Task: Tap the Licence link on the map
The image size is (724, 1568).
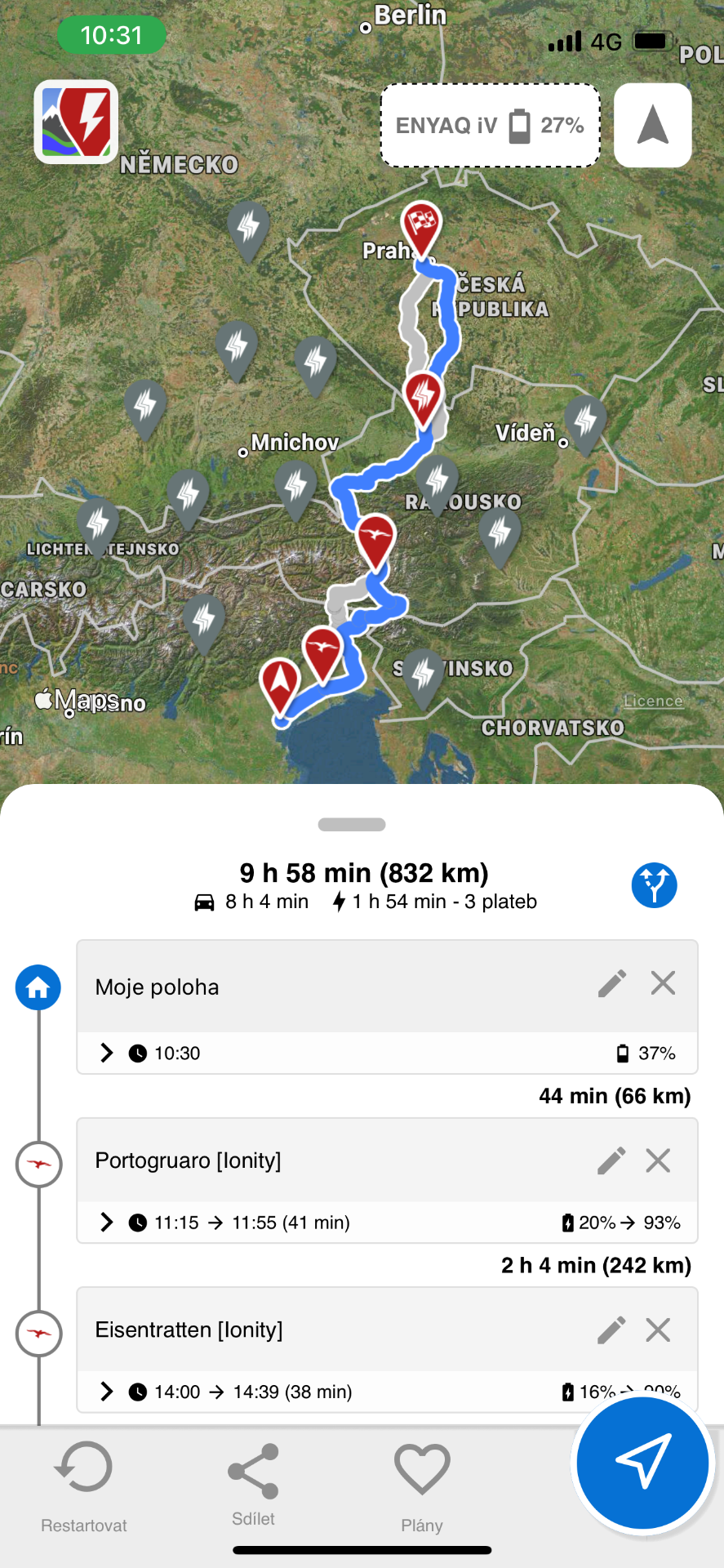Action: coord(653,701)
